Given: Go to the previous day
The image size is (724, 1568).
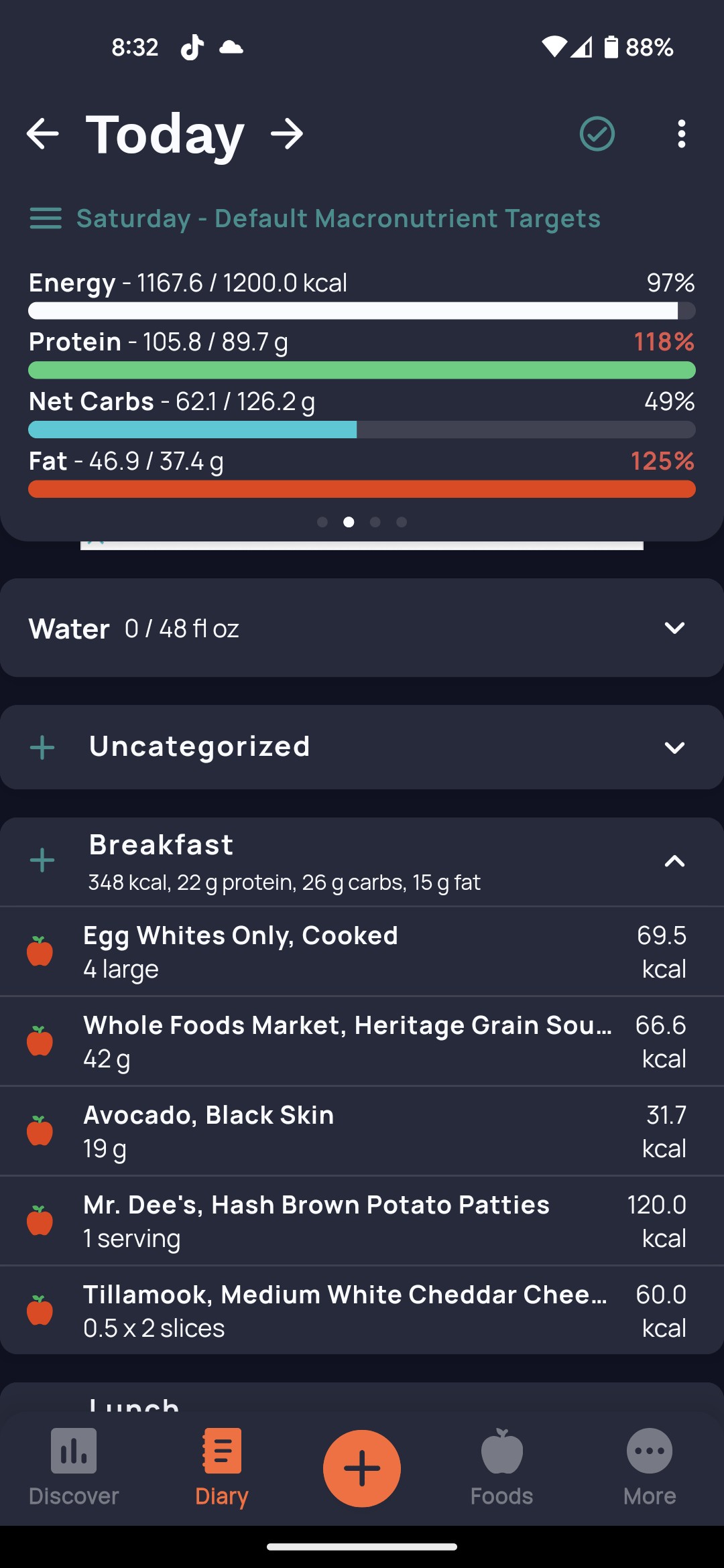Looking at the screenshot, I should coord(43,134).
